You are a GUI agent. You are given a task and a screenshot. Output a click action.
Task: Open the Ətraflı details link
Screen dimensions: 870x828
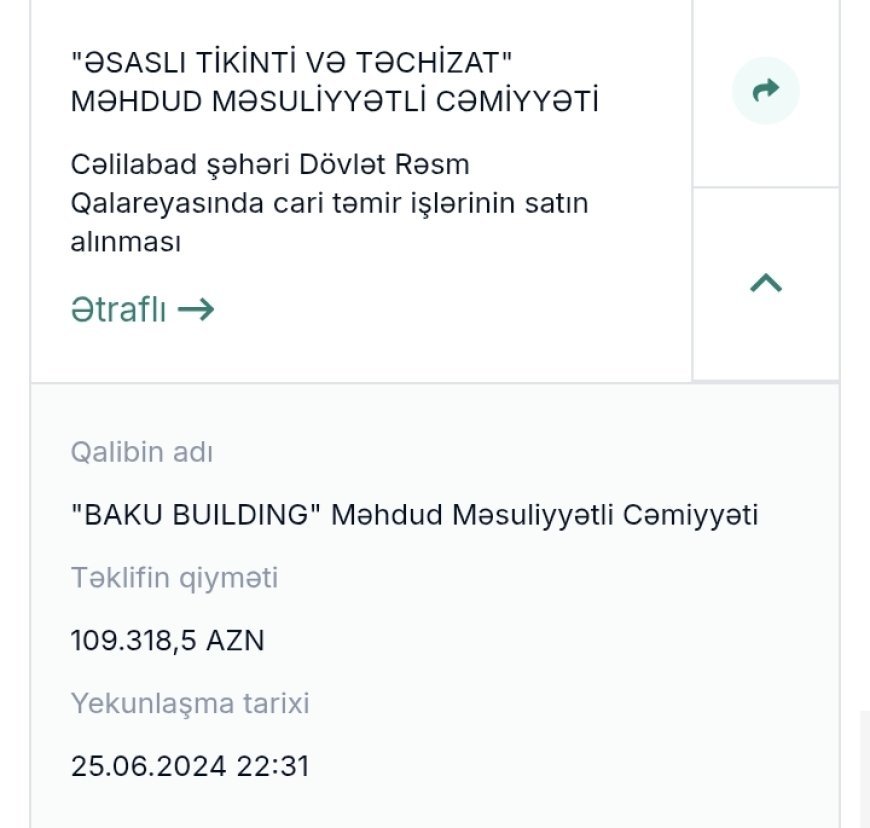pyautogui.click(x=142, y=310)
